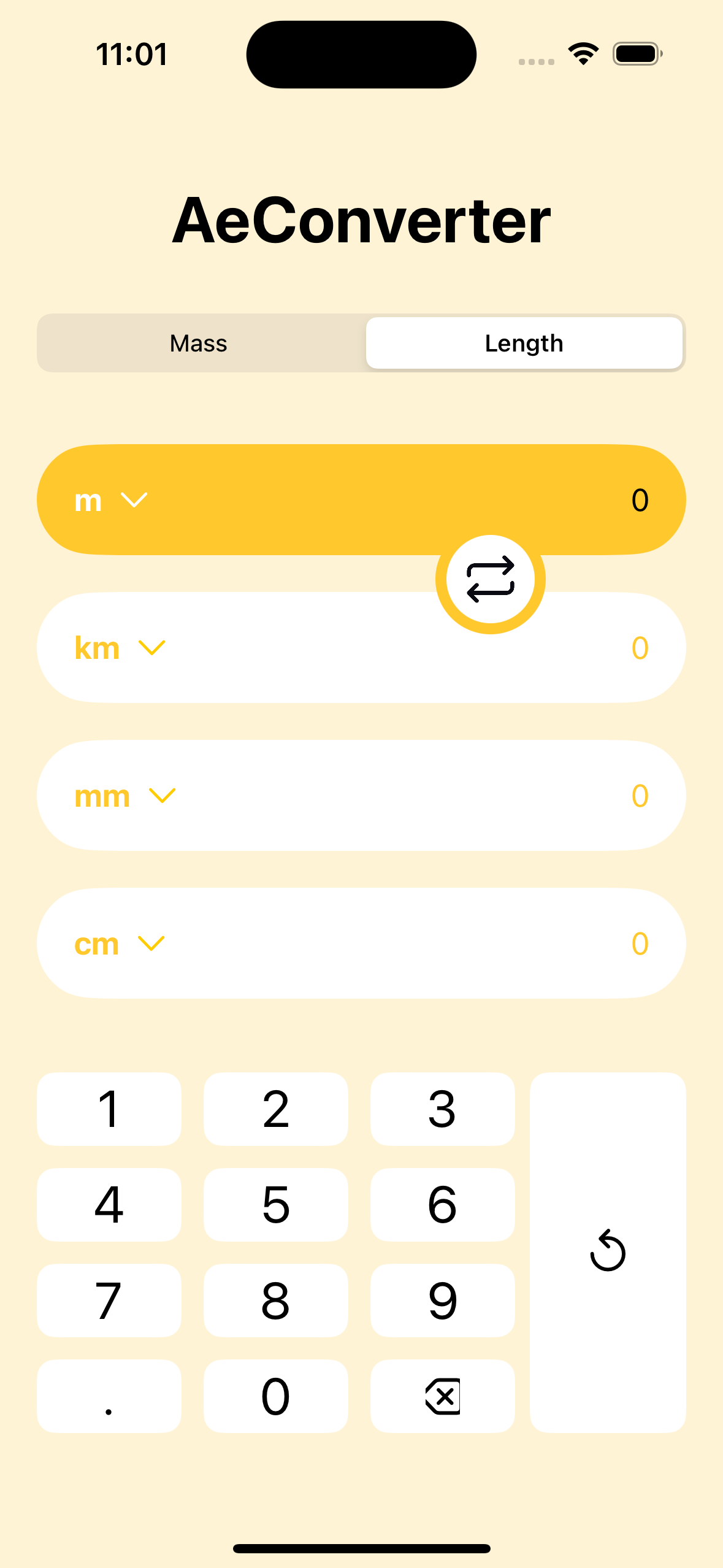Add a decimal point
Viewport: 723px width, 1568px height.
(109, 1396)
